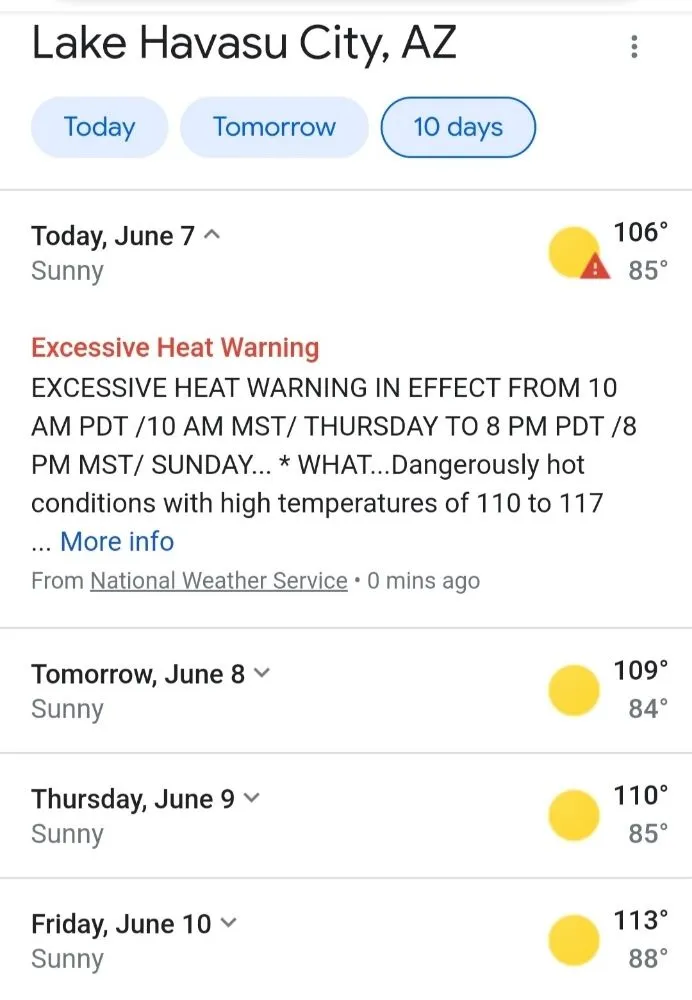Switch to the Today forecast chip
Image resolution: width=692 pixels, height=1000 pixels.
99,127
